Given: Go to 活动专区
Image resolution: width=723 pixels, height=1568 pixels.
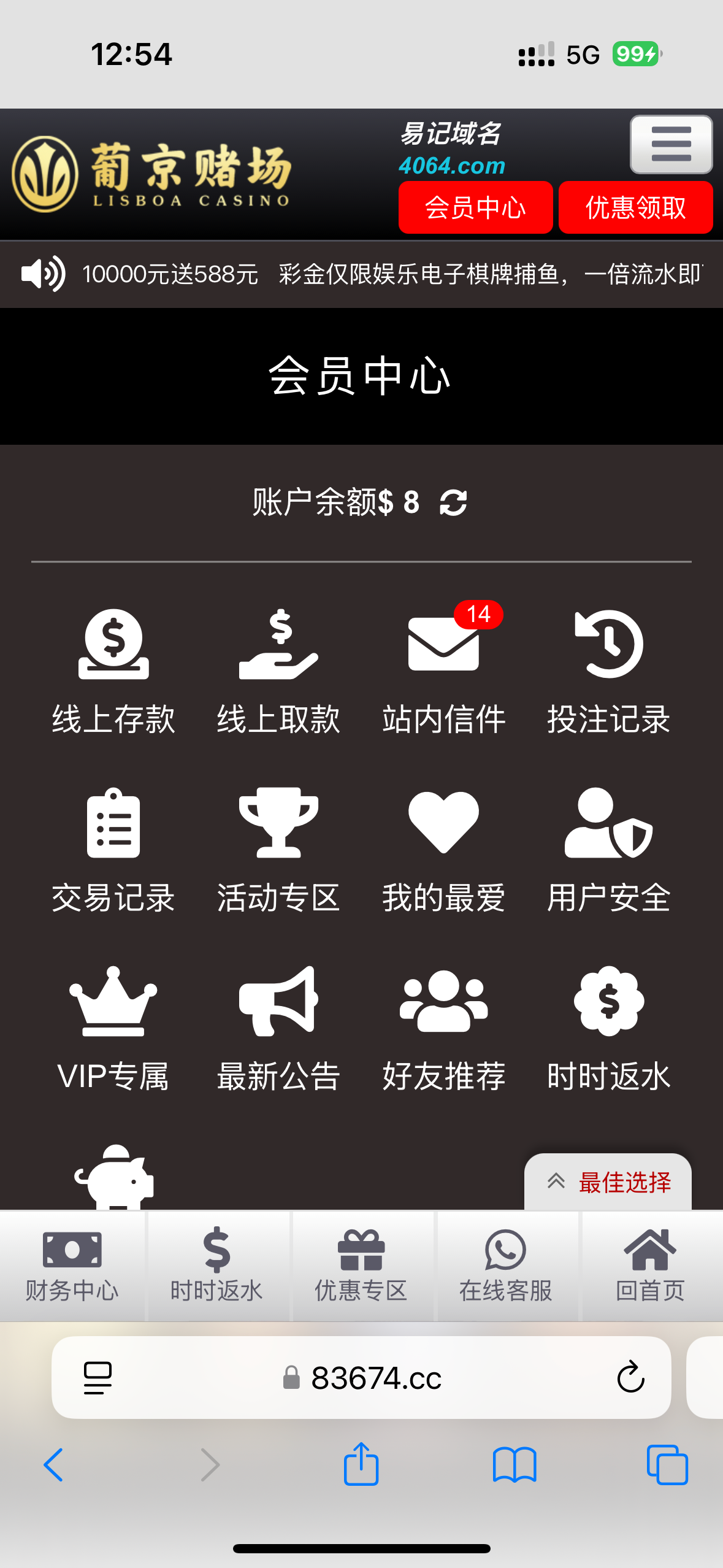Looking at the screenshot, I should 278,851.
